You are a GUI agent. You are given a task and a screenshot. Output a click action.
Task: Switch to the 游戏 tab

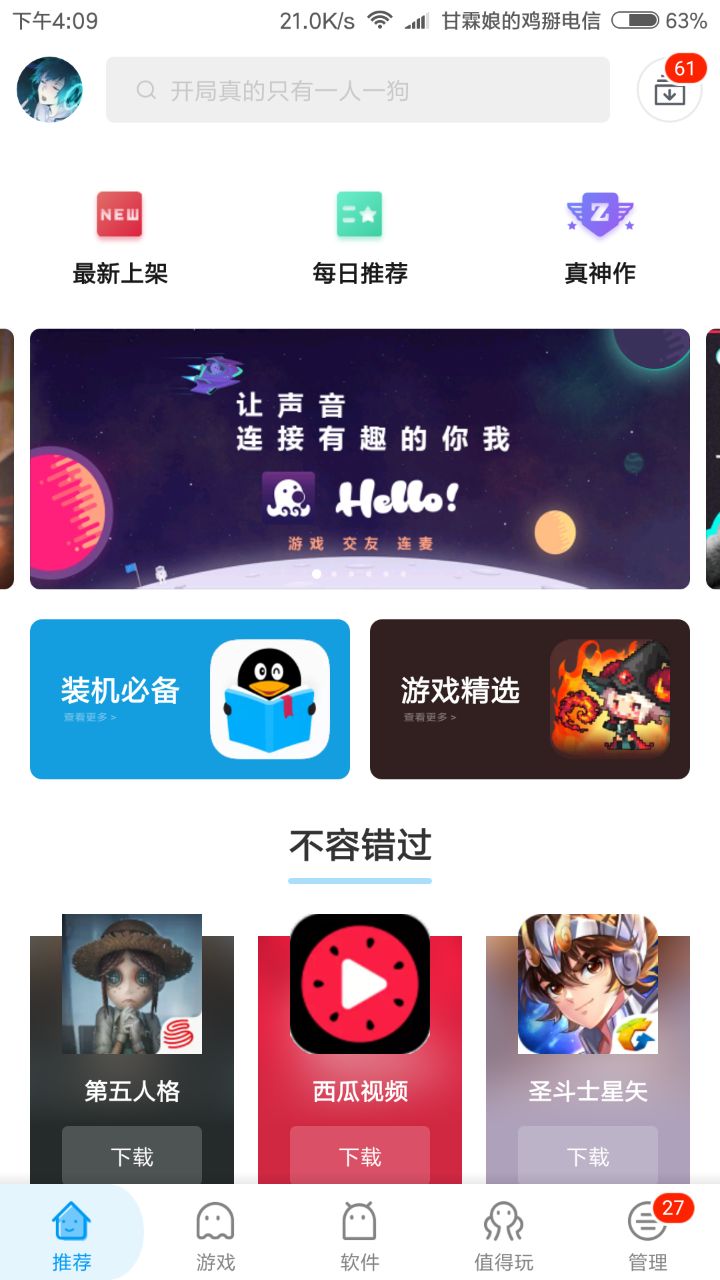click(x=216, y=1236)
